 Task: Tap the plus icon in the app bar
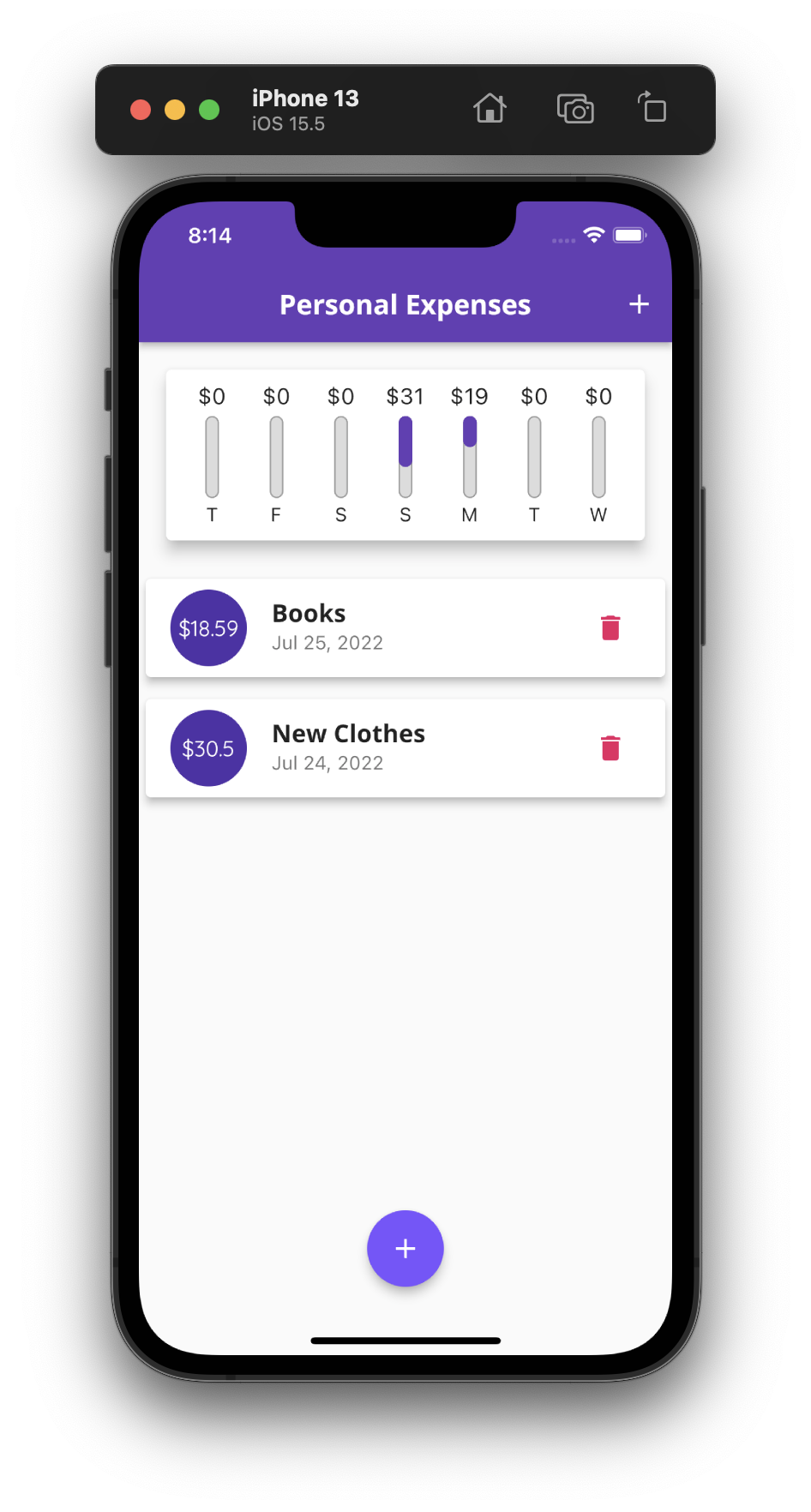[x=639, y=304]
